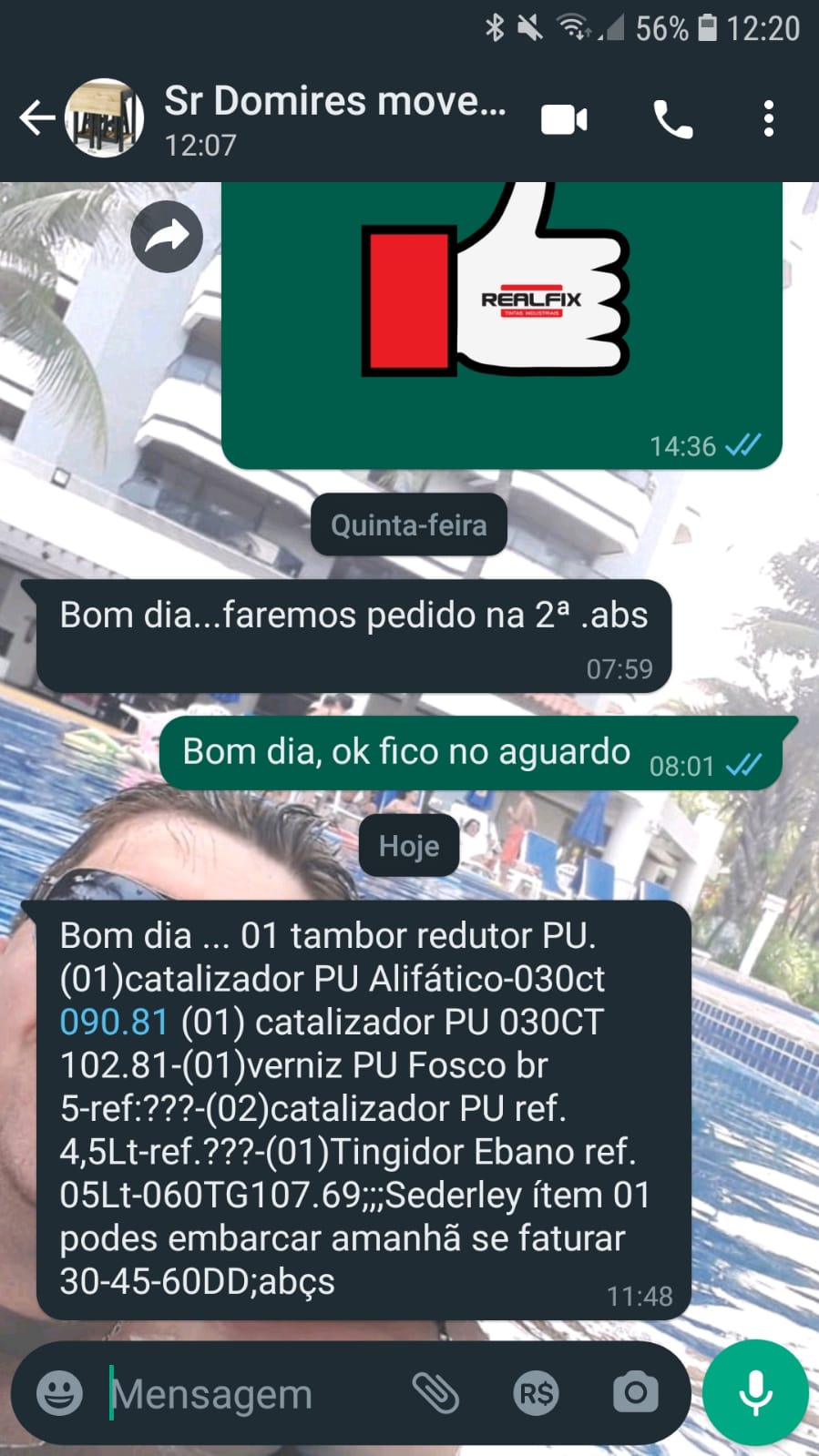This screenshot has width=819, height=1456.
Task: Open the R$ payment option
Action: [x=536, y=1393]
